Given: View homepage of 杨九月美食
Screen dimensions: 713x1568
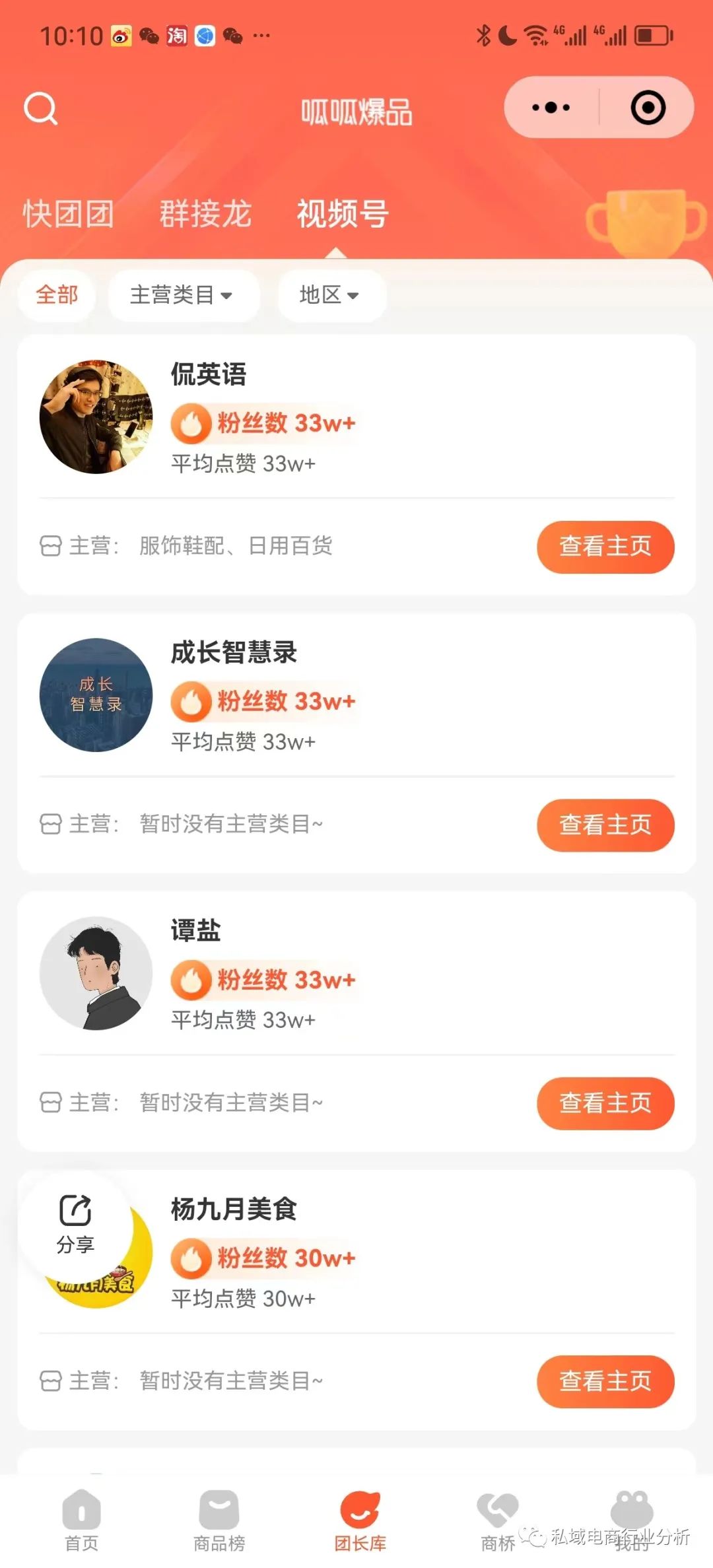Looking at the screenshot, I should pos(605,1382).
